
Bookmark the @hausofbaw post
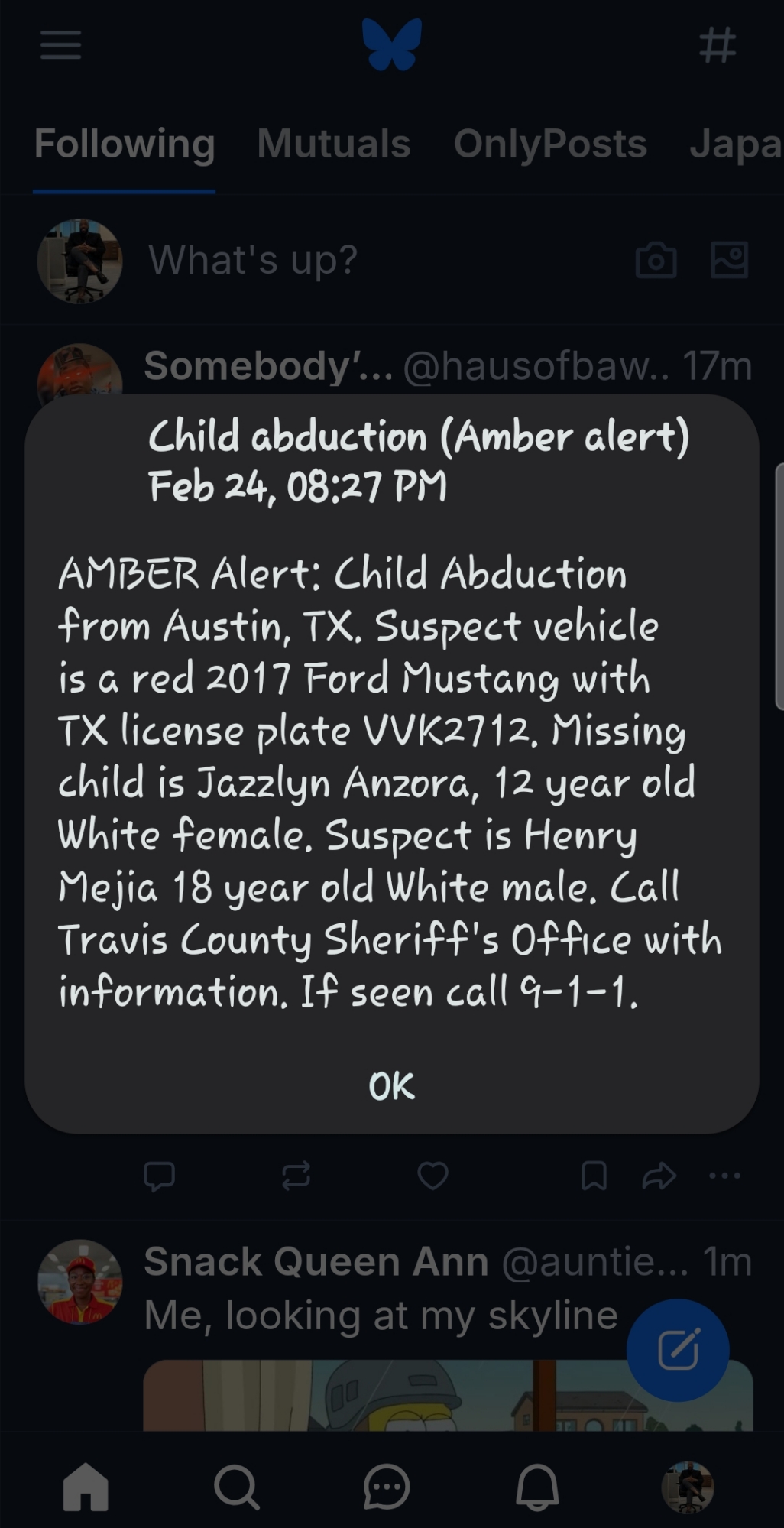pyautogui.click(x=594, y=1176)
